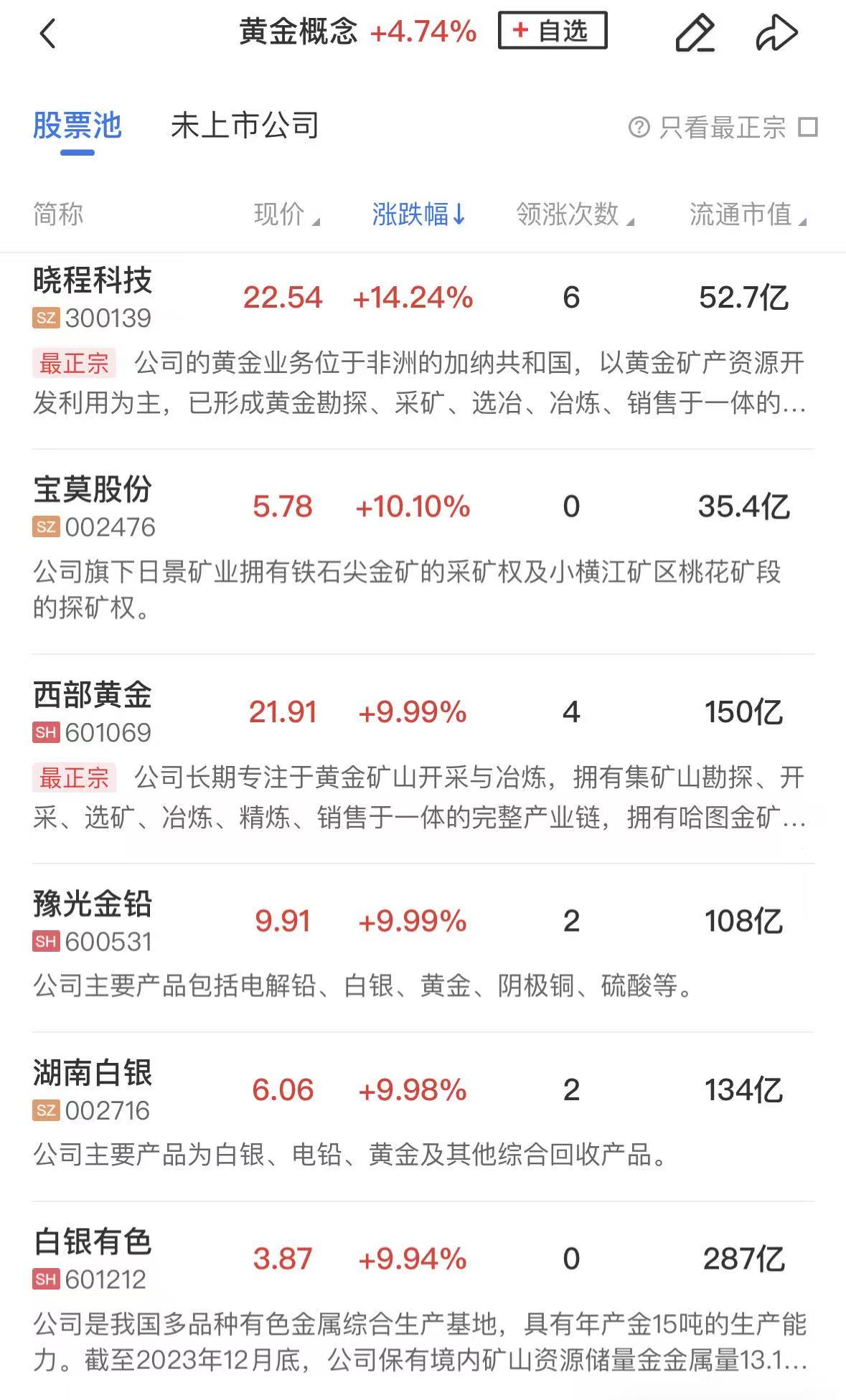
Task: Open the help icon beside 只看最正宗
Action: [x=638, y=127]
